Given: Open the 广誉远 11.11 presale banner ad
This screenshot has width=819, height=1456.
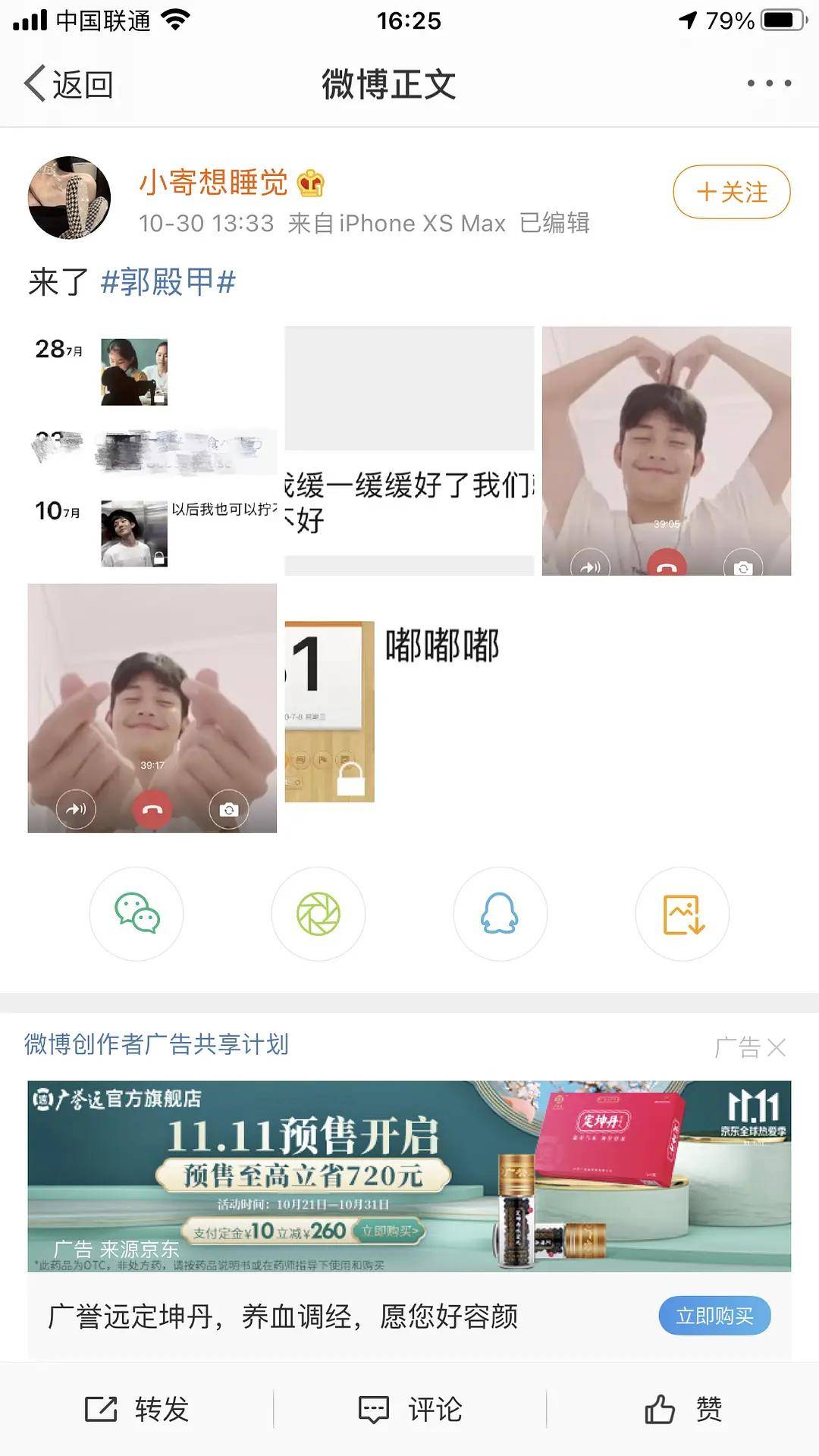Looking at the screenshot, I should pyautogui.click(x=408, y=1175).
